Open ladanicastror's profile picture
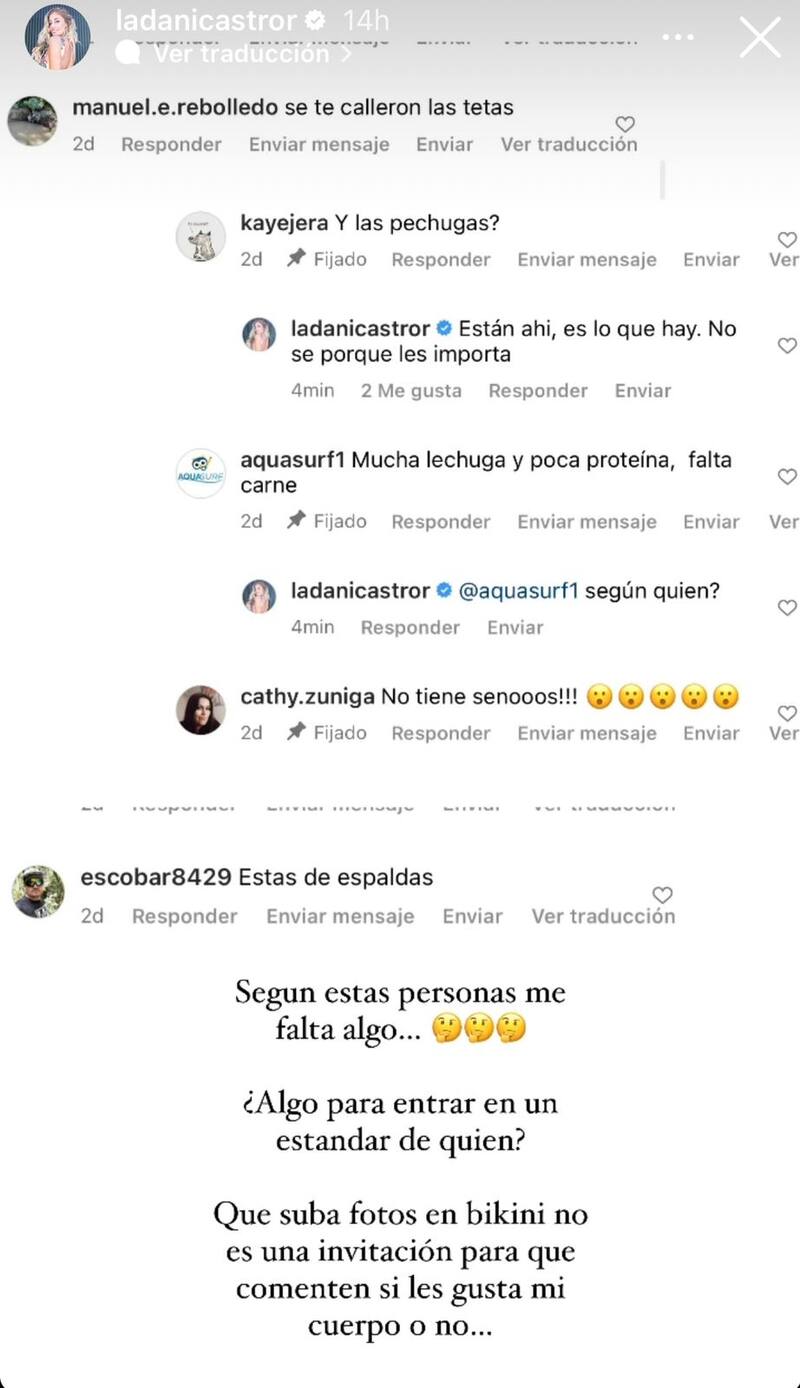800x1388 pixels. tap(58, 37)
